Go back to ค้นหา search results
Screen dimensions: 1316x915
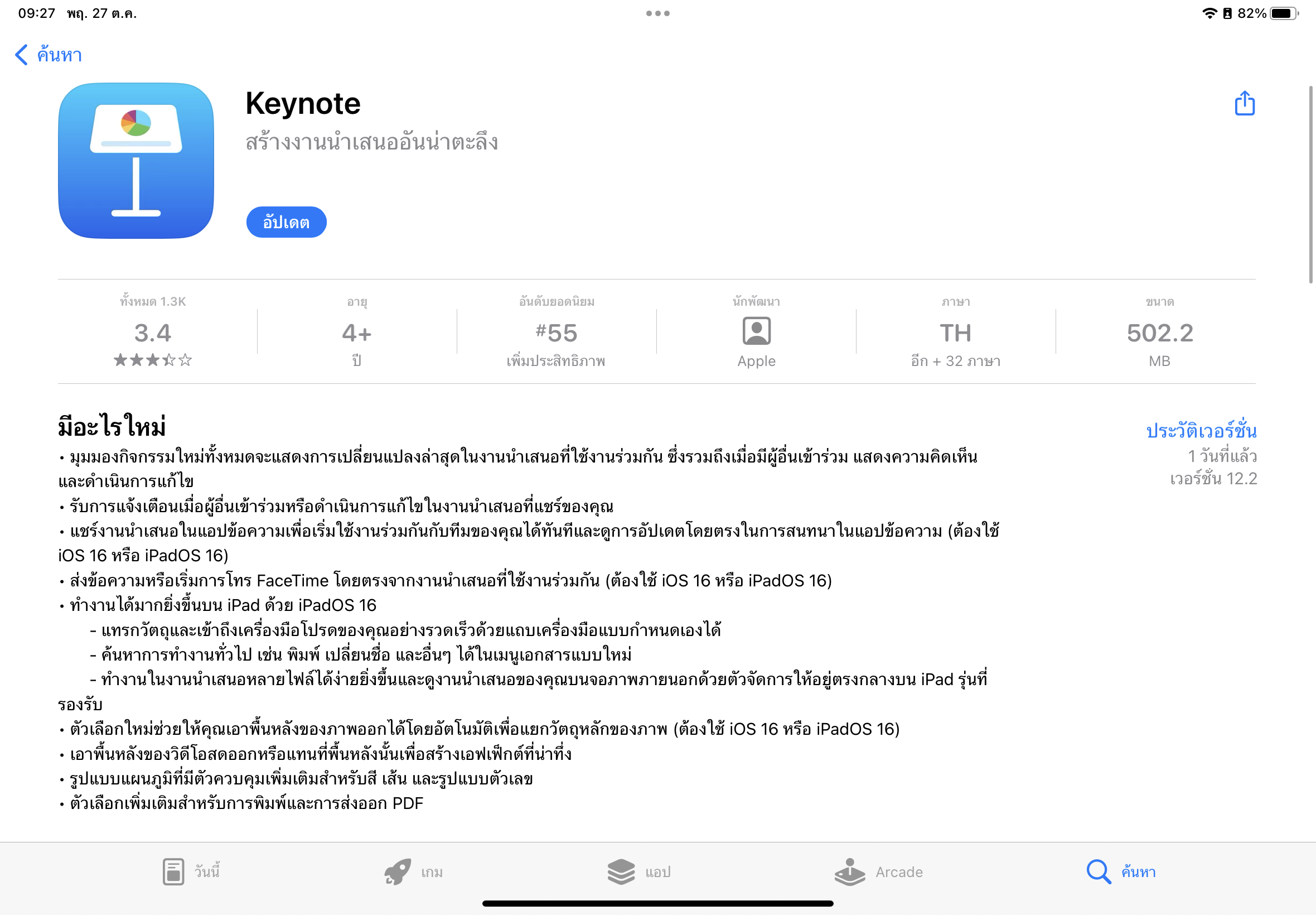(49, 55)
